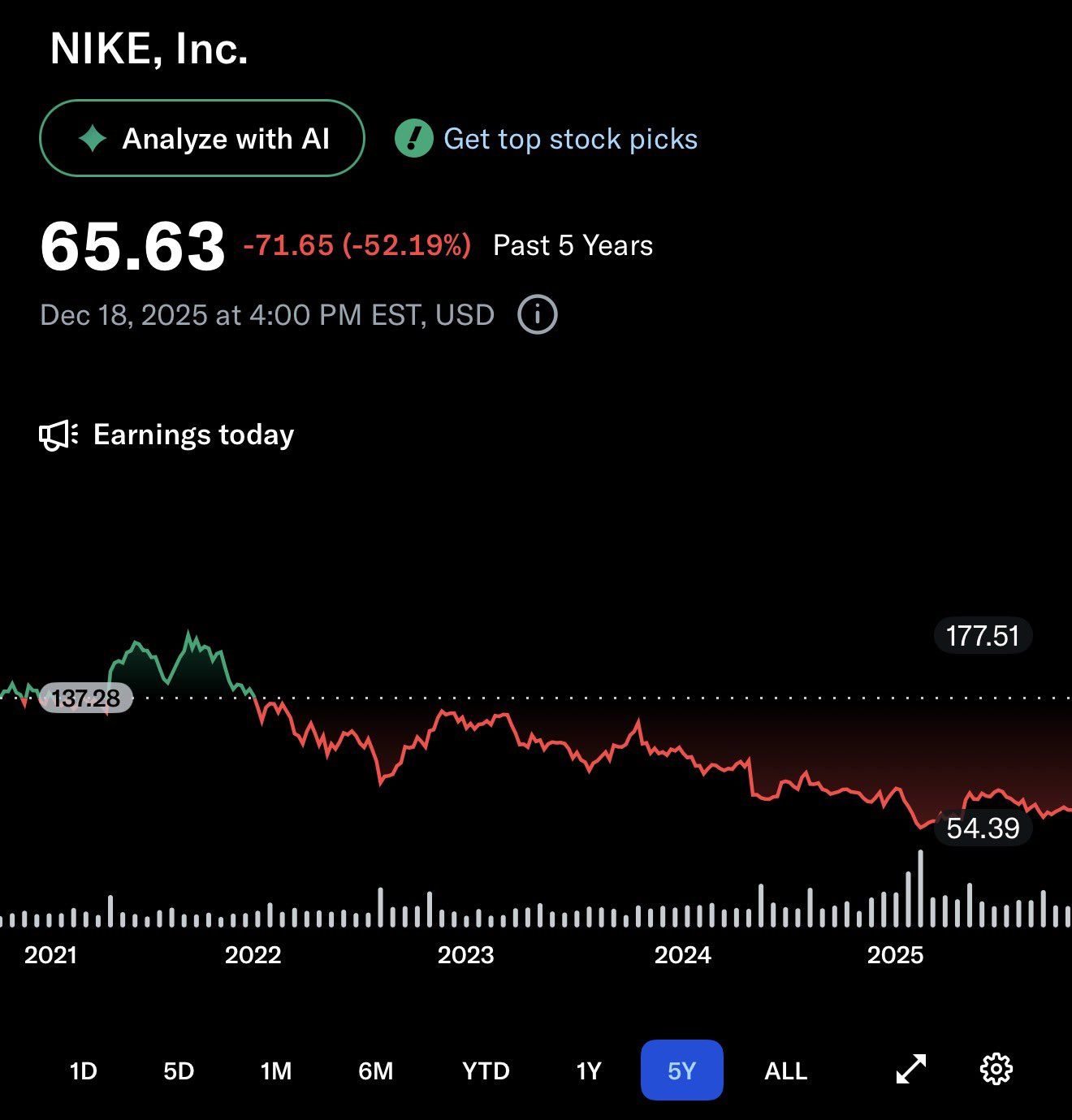Select the 5Y range tab
Image resolution: width=1072 pixels, height=1120 pixels.
coord(681,1070)
